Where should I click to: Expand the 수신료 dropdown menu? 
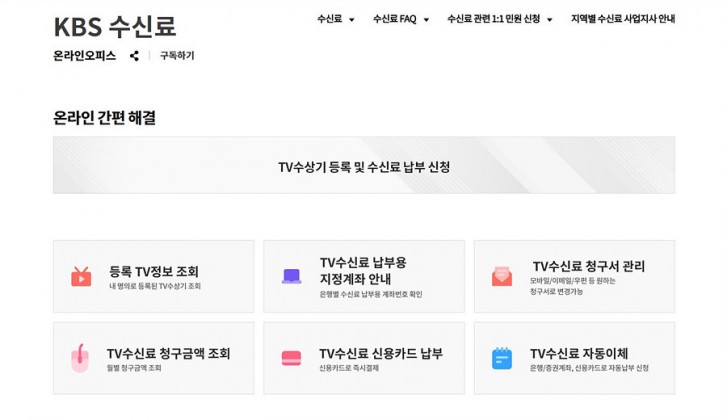point(335,19)
